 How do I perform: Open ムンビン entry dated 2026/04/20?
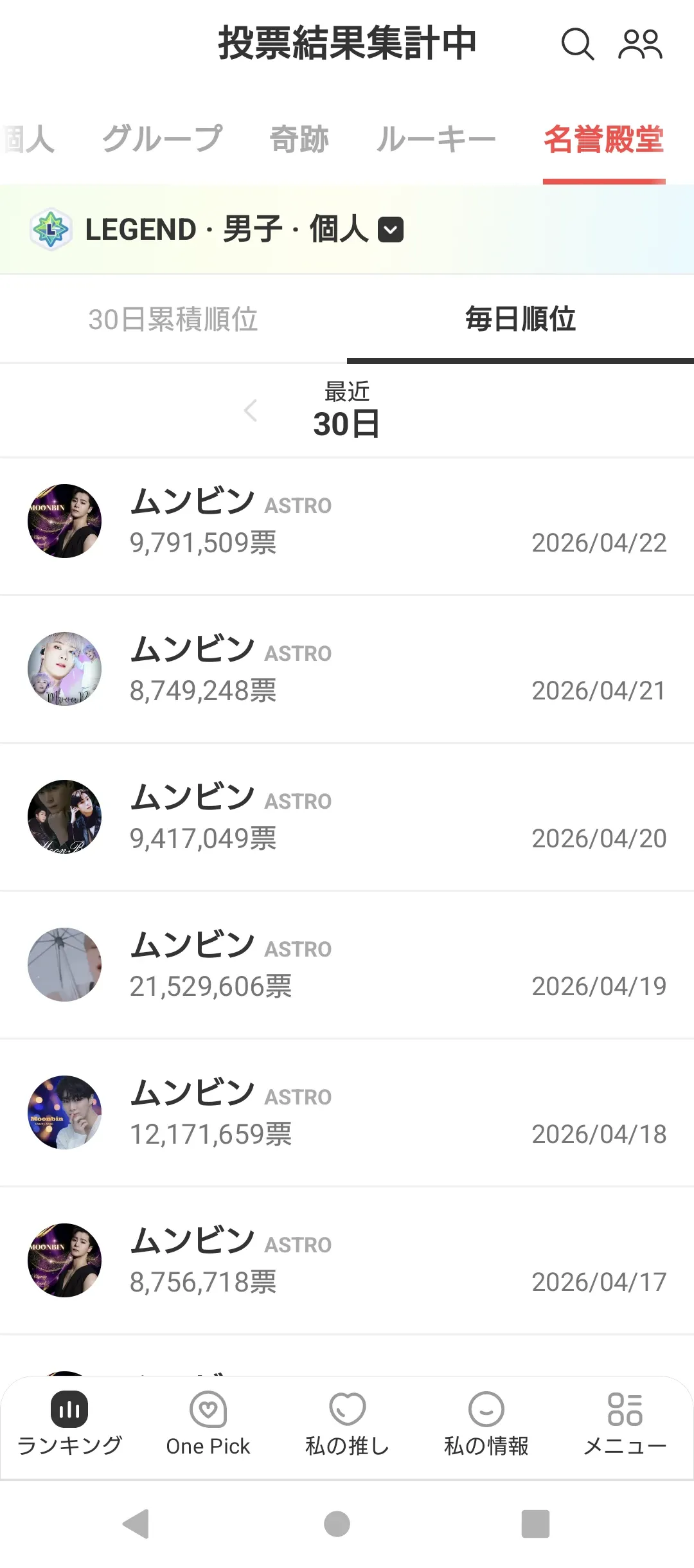click(347, 818)
